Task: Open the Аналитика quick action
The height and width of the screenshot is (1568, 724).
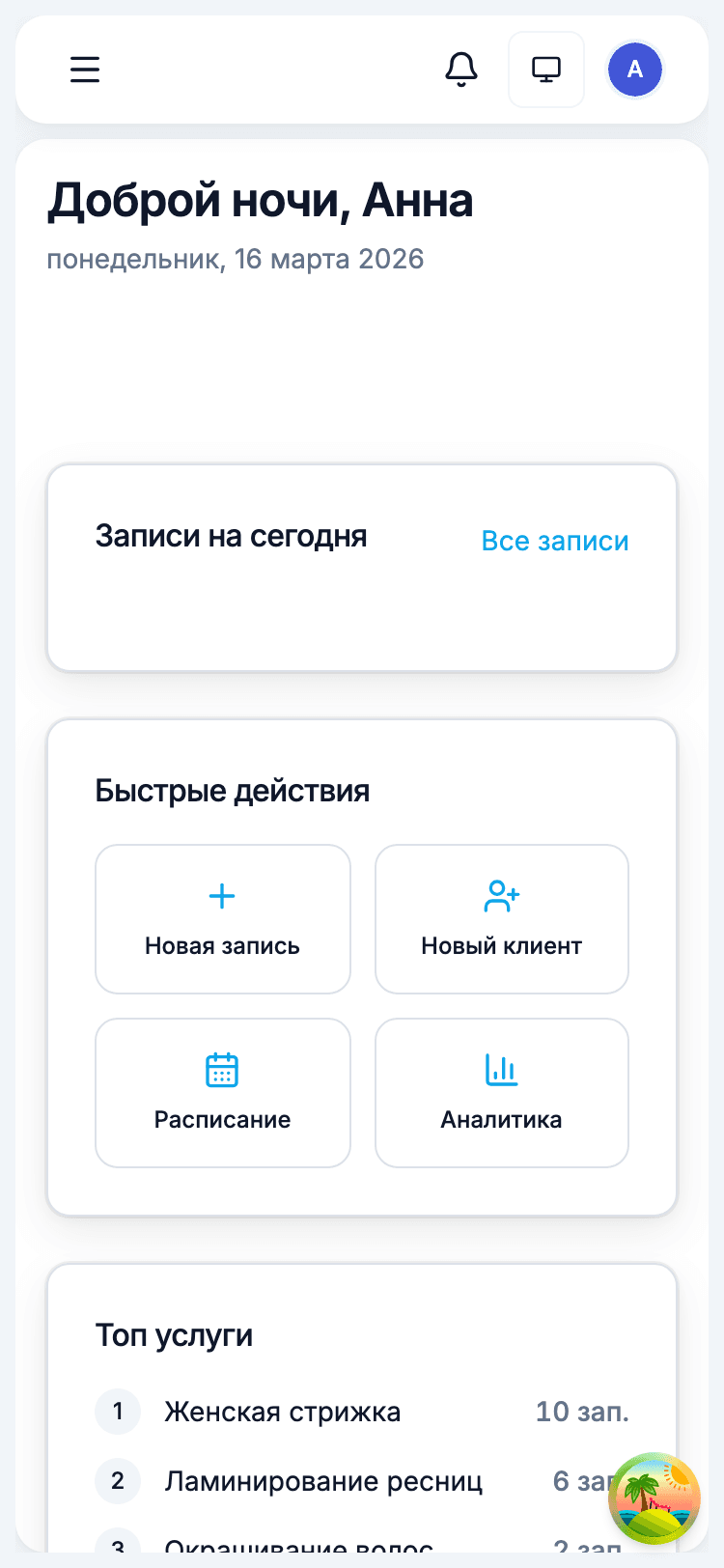Action: 501,1092
